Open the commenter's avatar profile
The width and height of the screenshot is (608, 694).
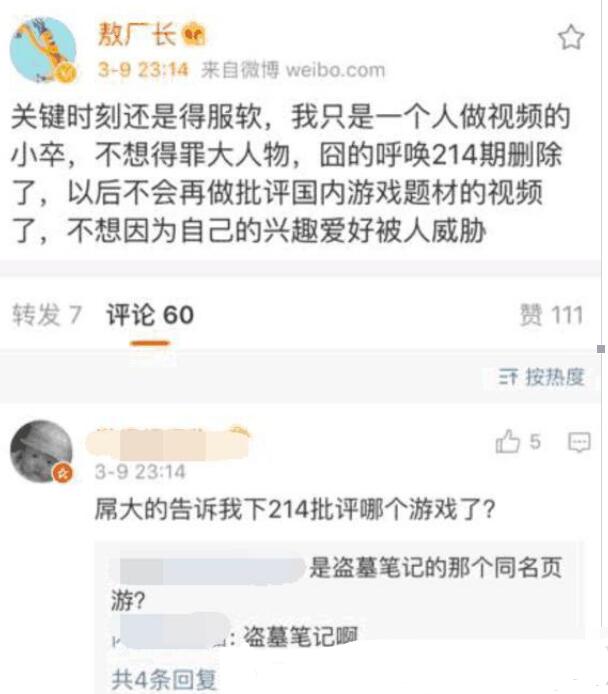click(41, 452)
